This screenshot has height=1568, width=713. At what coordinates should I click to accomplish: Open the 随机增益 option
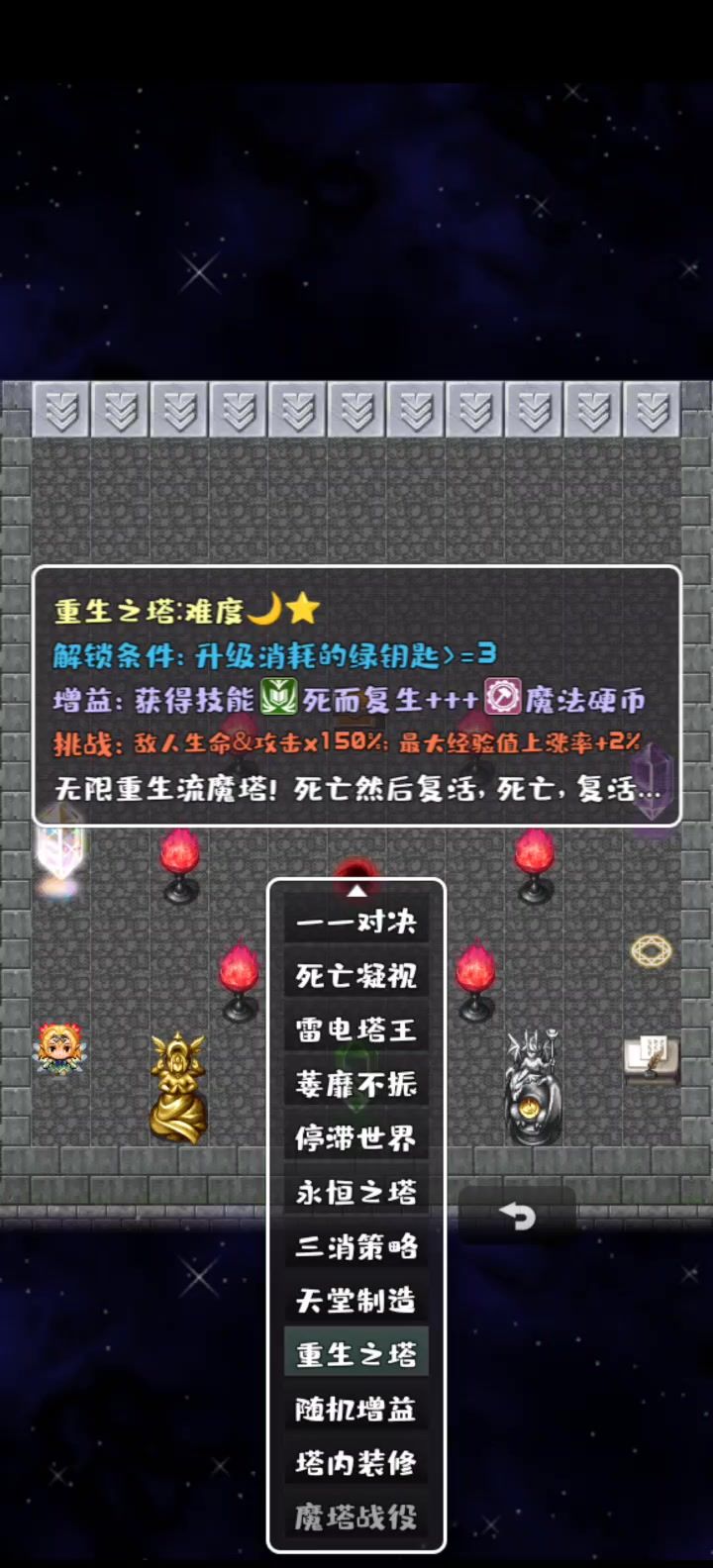click(x=356, y=1409)
